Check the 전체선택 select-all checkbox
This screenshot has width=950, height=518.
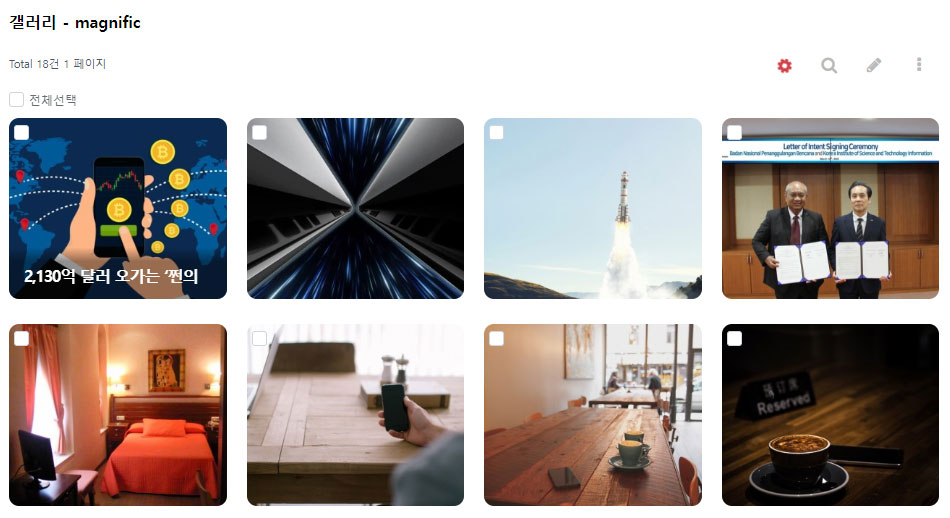point(17,100)
